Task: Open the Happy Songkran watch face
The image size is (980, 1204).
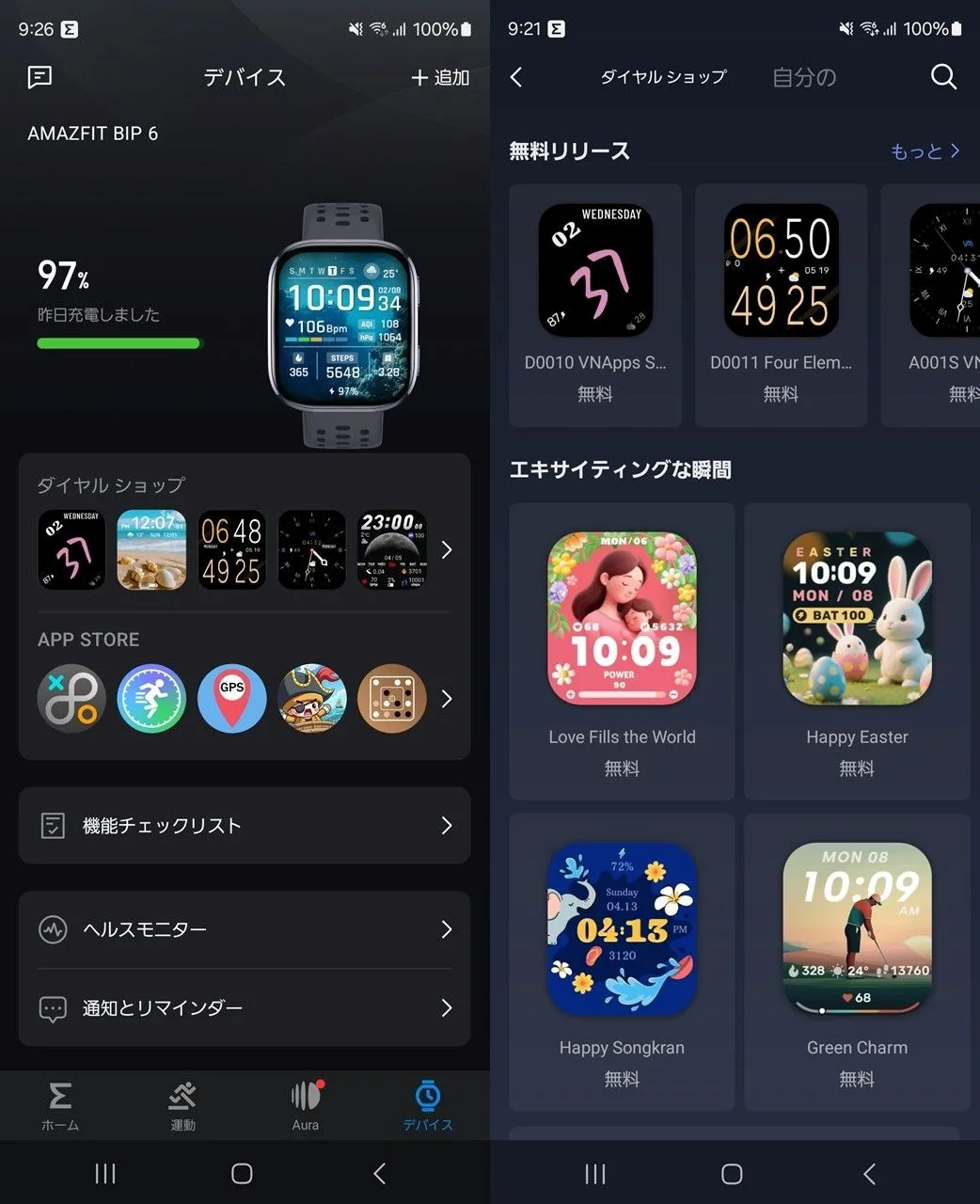Action: pyautogui.click(x=622, y=961)
